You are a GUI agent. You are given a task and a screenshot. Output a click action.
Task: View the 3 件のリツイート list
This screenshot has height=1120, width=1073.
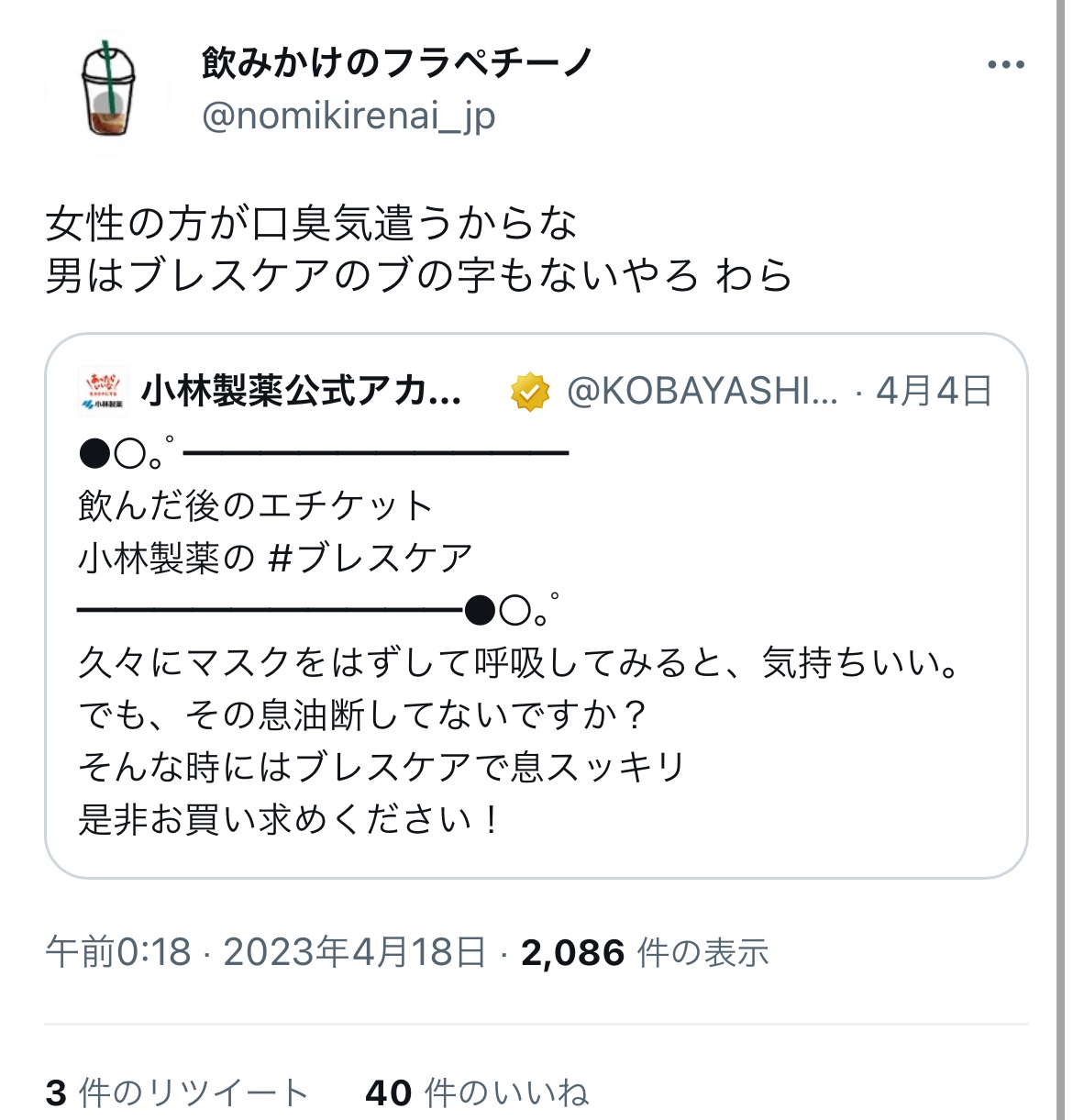click(x=177, y=1092)
